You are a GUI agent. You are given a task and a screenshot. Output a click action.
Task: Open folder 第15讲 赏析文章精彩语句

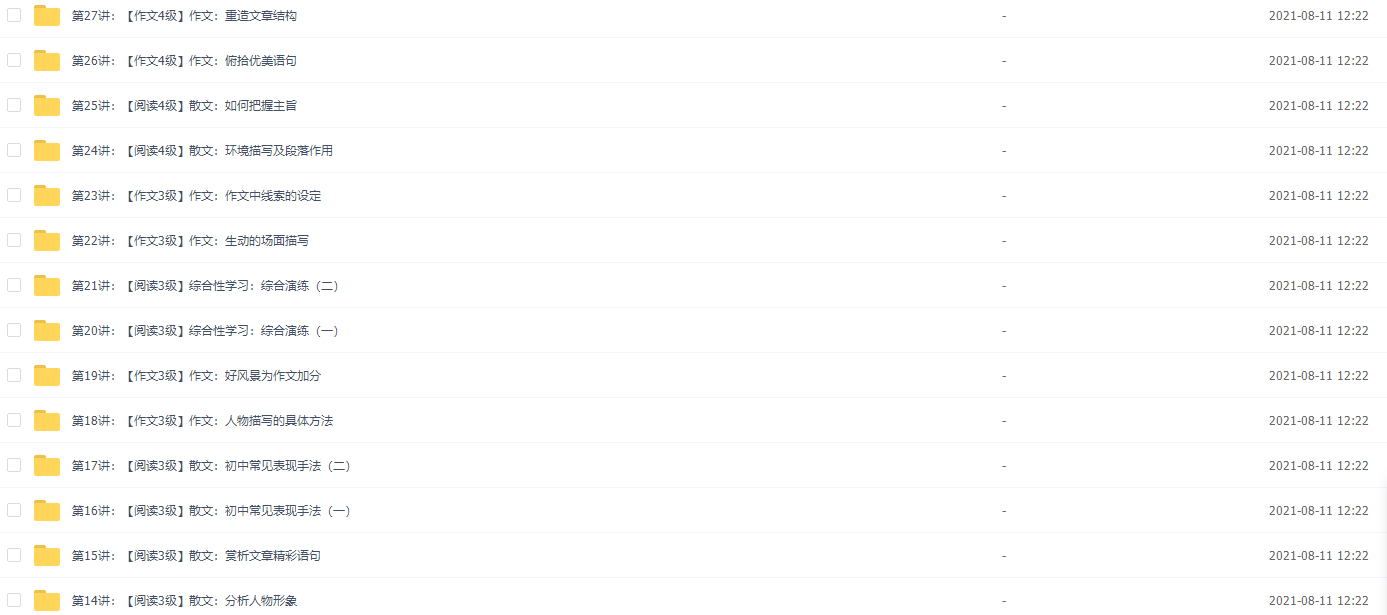pyautogui.click(x=196, y=556)
